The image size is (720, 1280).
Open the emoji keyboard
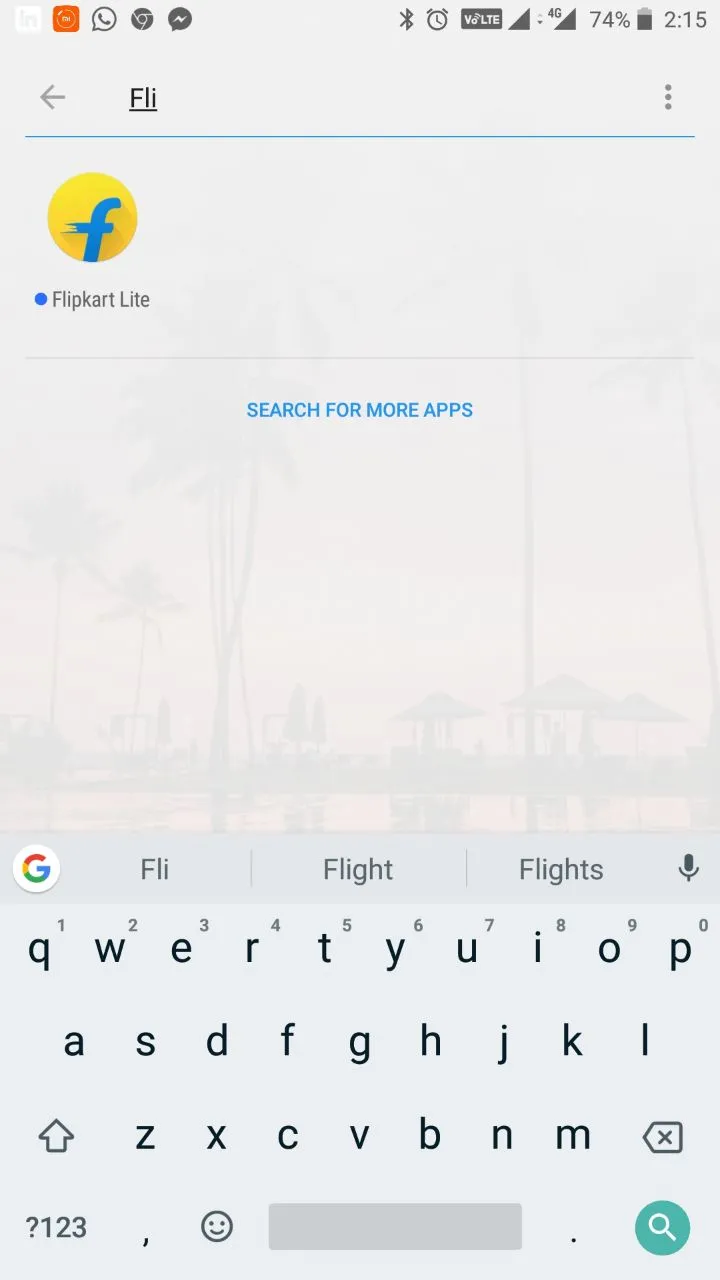point(217,1227)
